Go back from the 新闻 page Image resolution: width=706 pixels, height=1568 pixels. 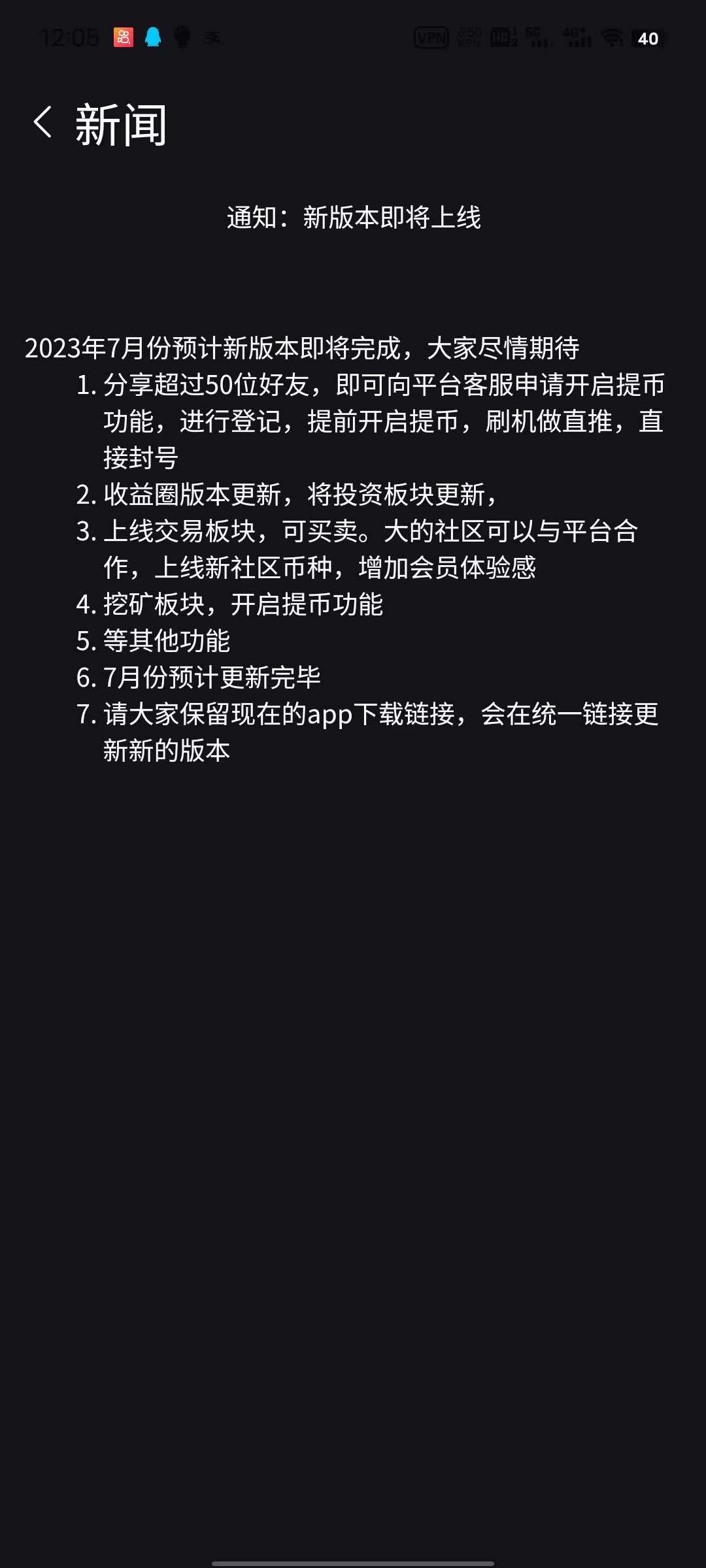(x=43, y=122)
